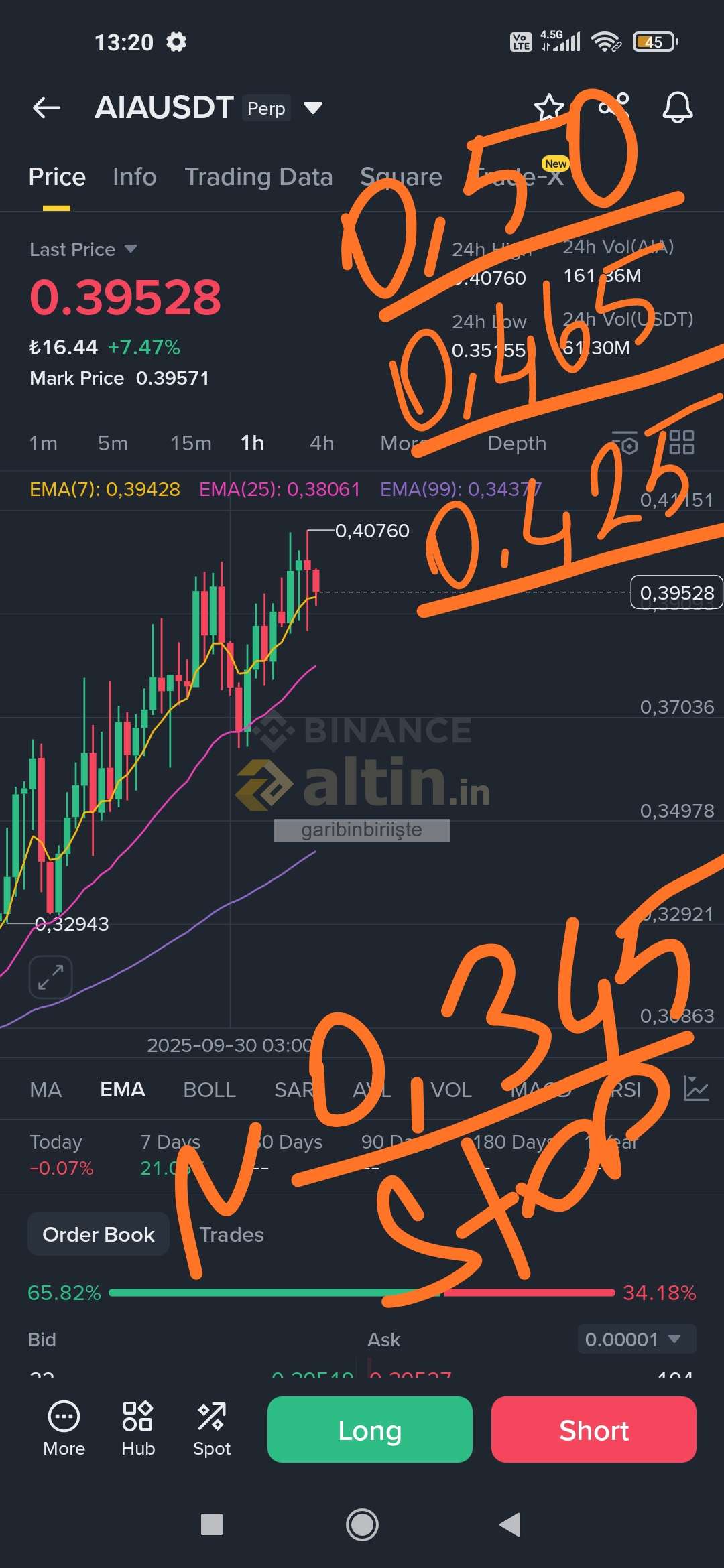The image size is (724, 1568).
Task: Select the 5m chart interval
Action: pos(113,443)
